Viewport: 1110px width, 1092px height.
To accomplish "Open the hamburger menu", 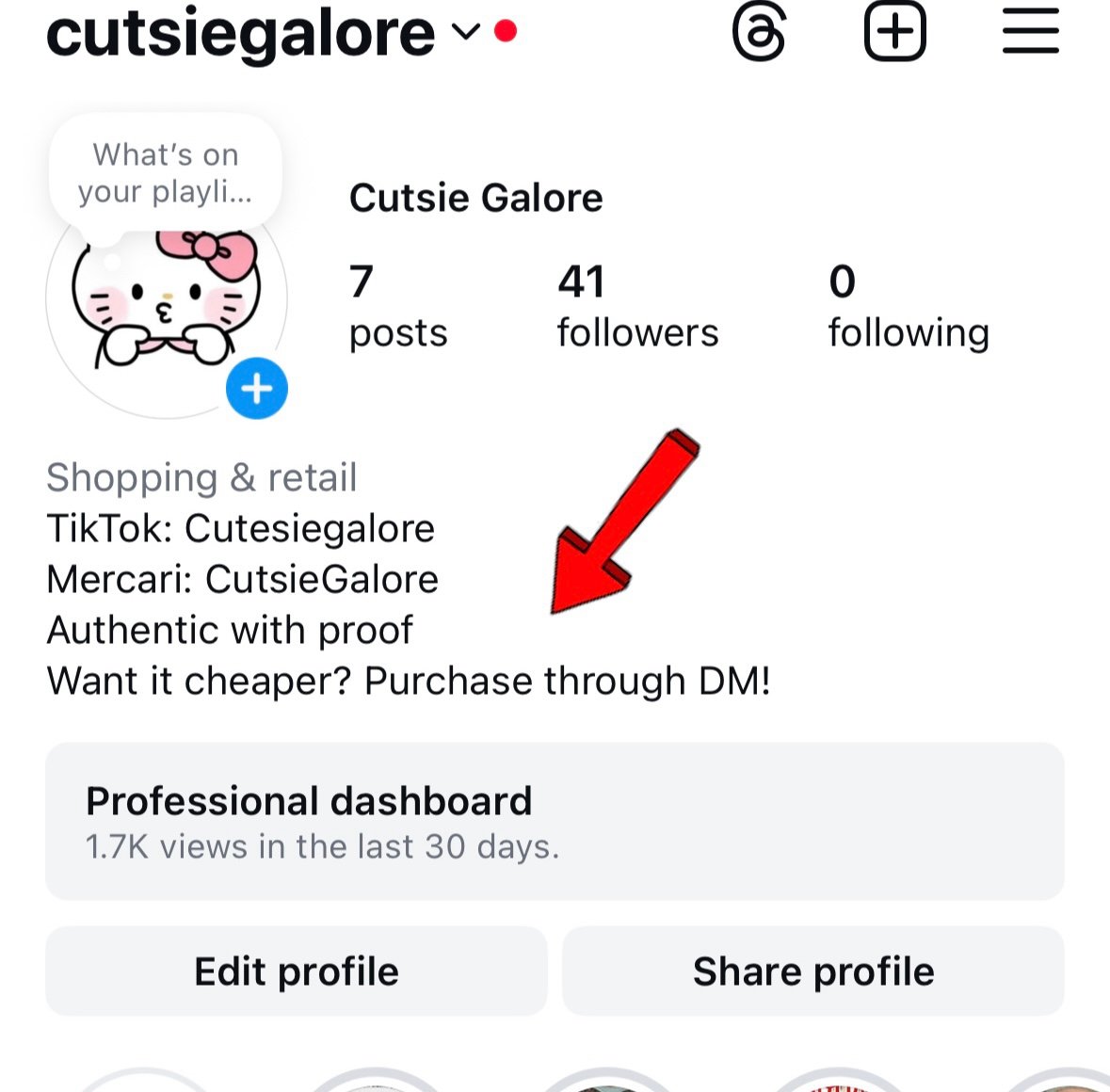I will [x=1030, y=33].
